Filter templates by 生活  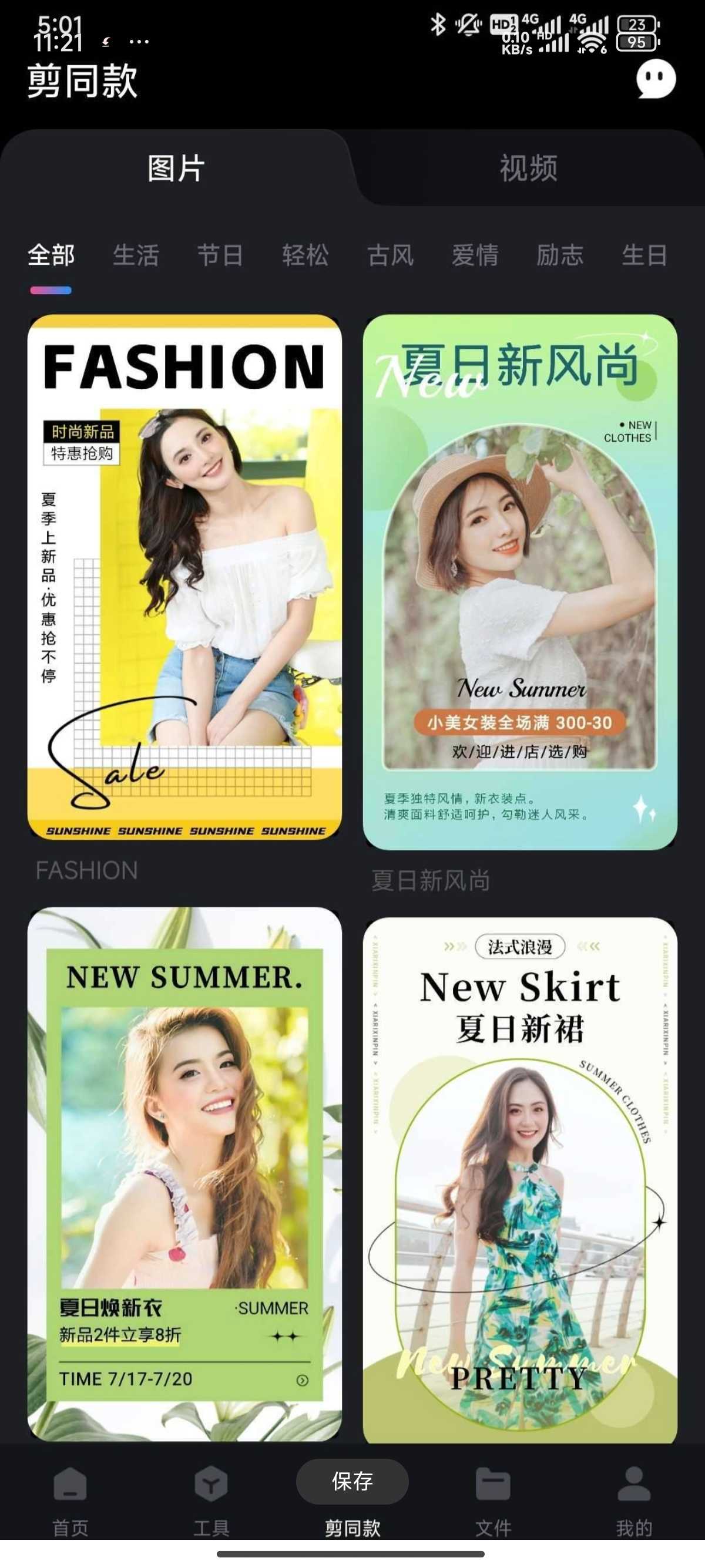tap(136, 254)
